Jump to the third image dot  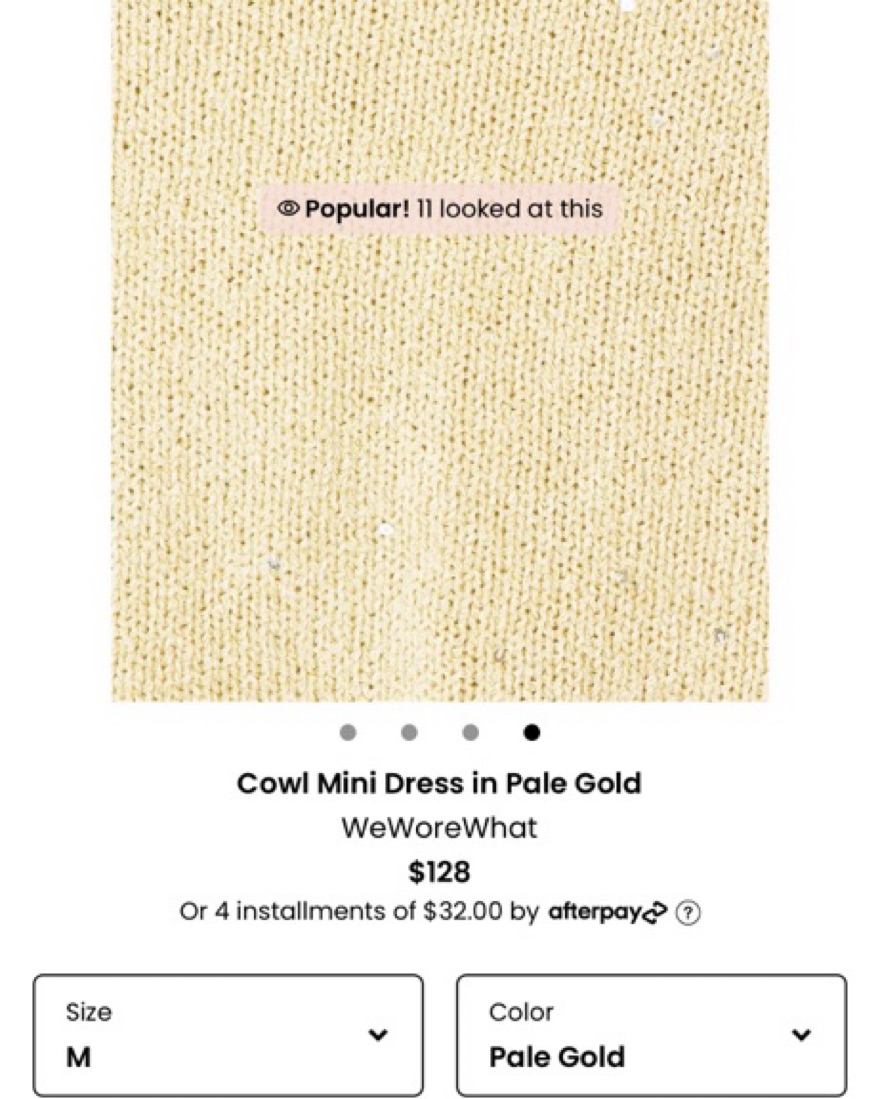point(470,733)
